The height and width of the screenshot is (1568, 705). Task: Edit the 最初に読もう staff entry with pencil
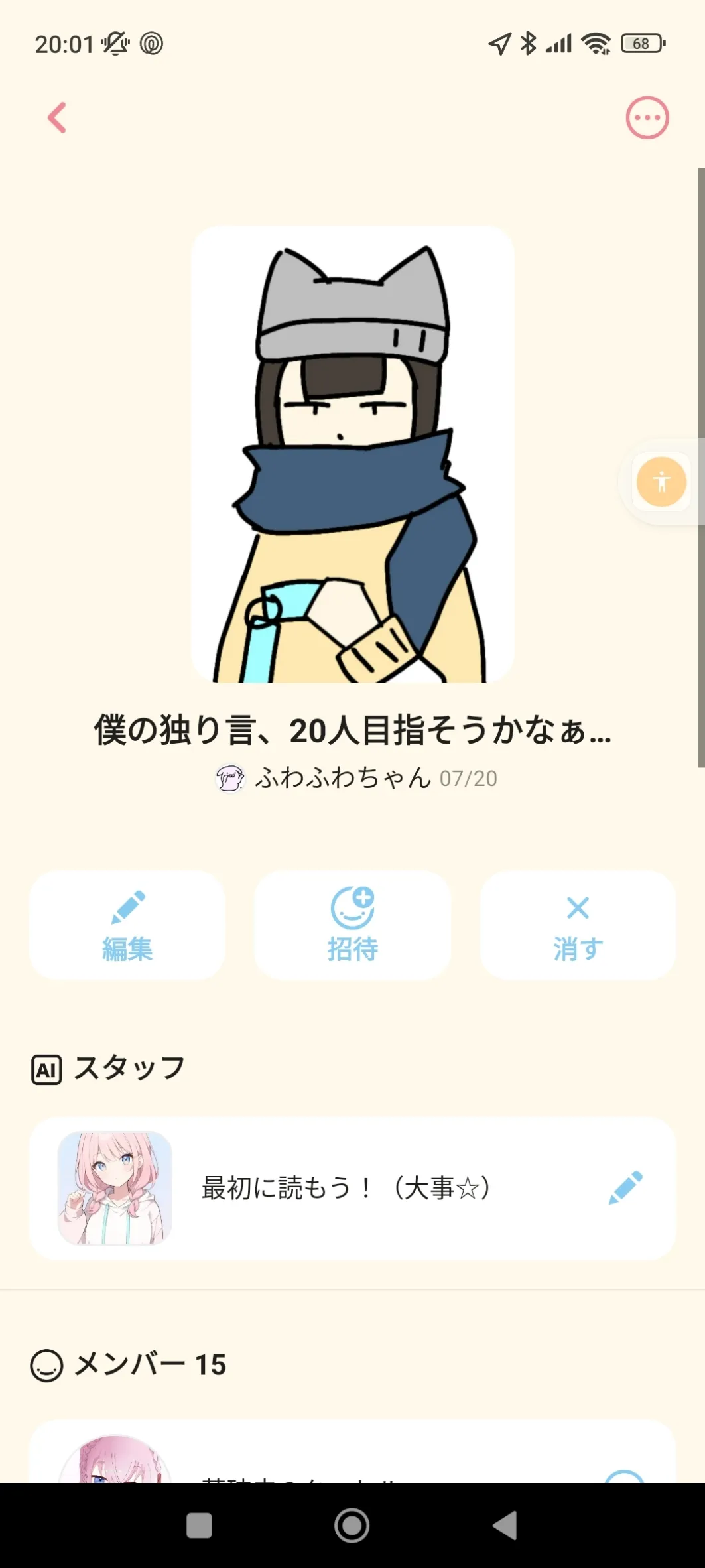pyautogui.click(x=625, y=1187)
